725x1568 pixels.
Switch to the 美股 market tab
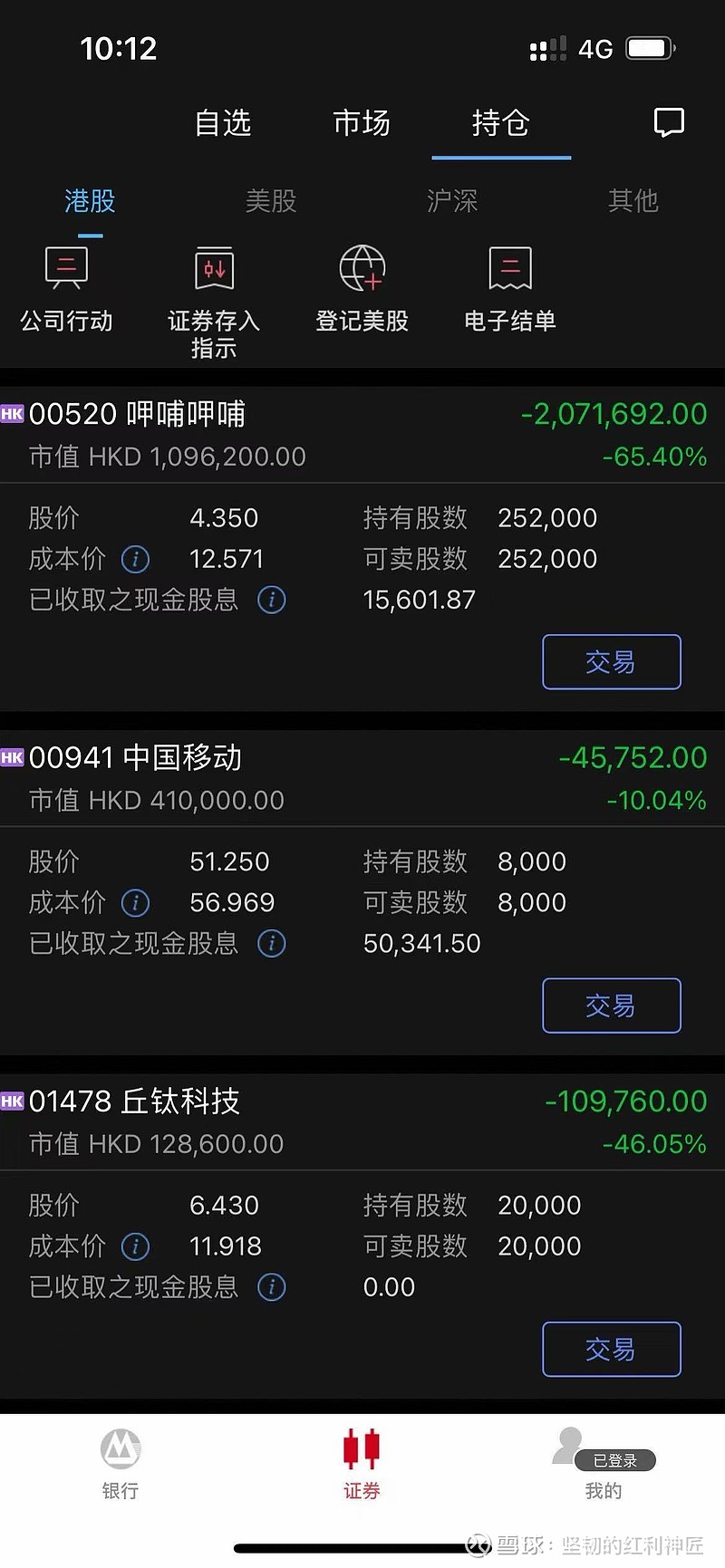pos(270,201)
